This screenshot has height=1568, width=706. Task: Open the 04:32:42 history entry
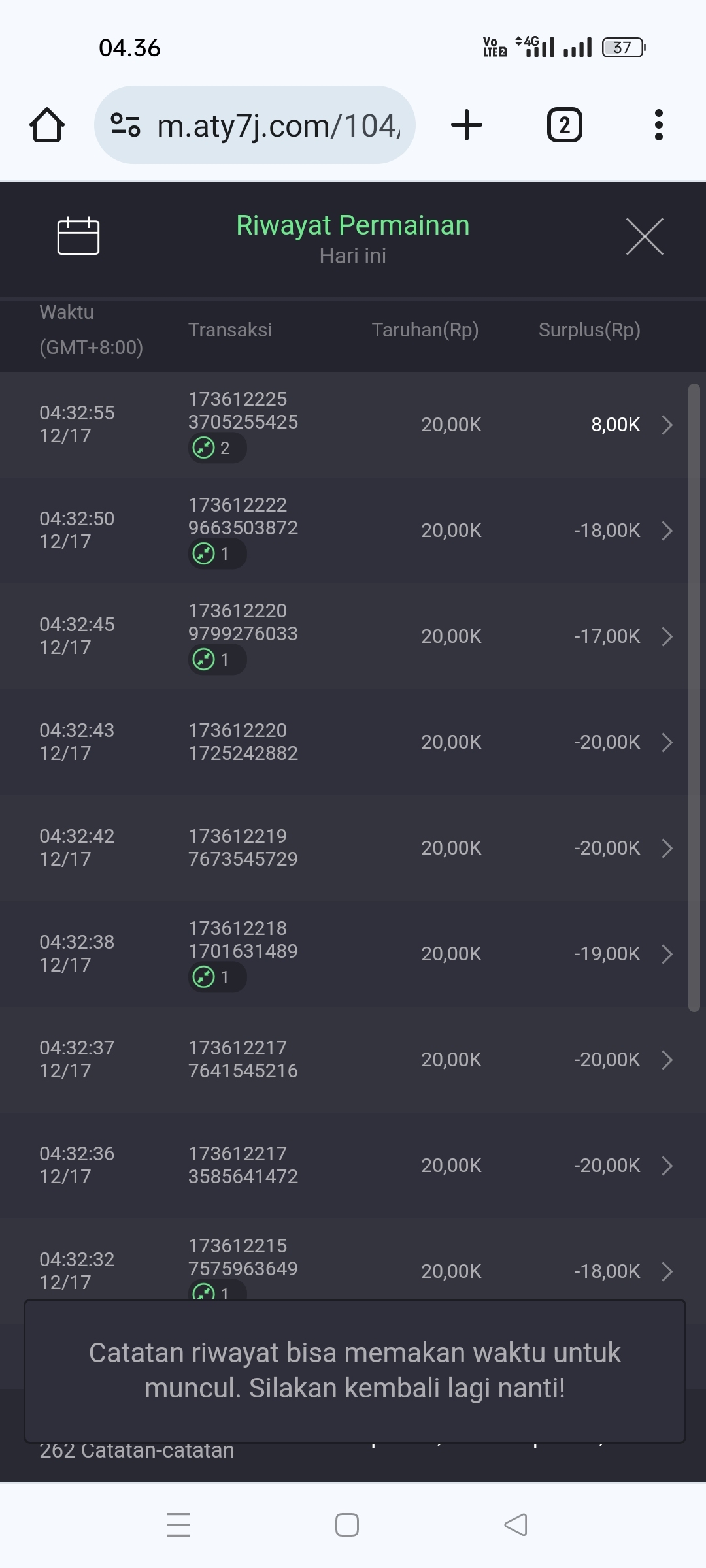point(666,848)
